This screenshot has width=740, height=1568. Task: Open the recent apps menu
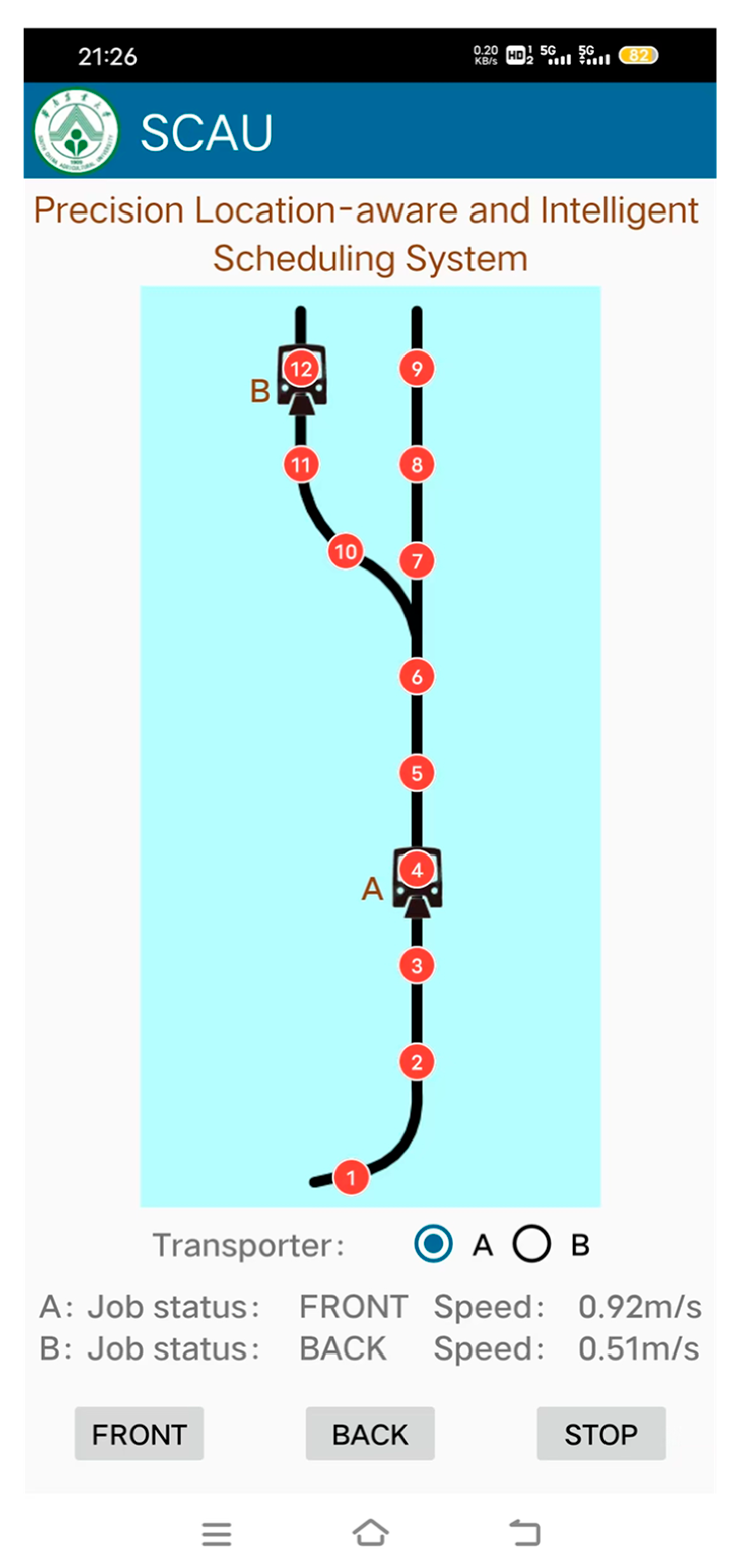pyautogui.click(x=216, y=1533)
